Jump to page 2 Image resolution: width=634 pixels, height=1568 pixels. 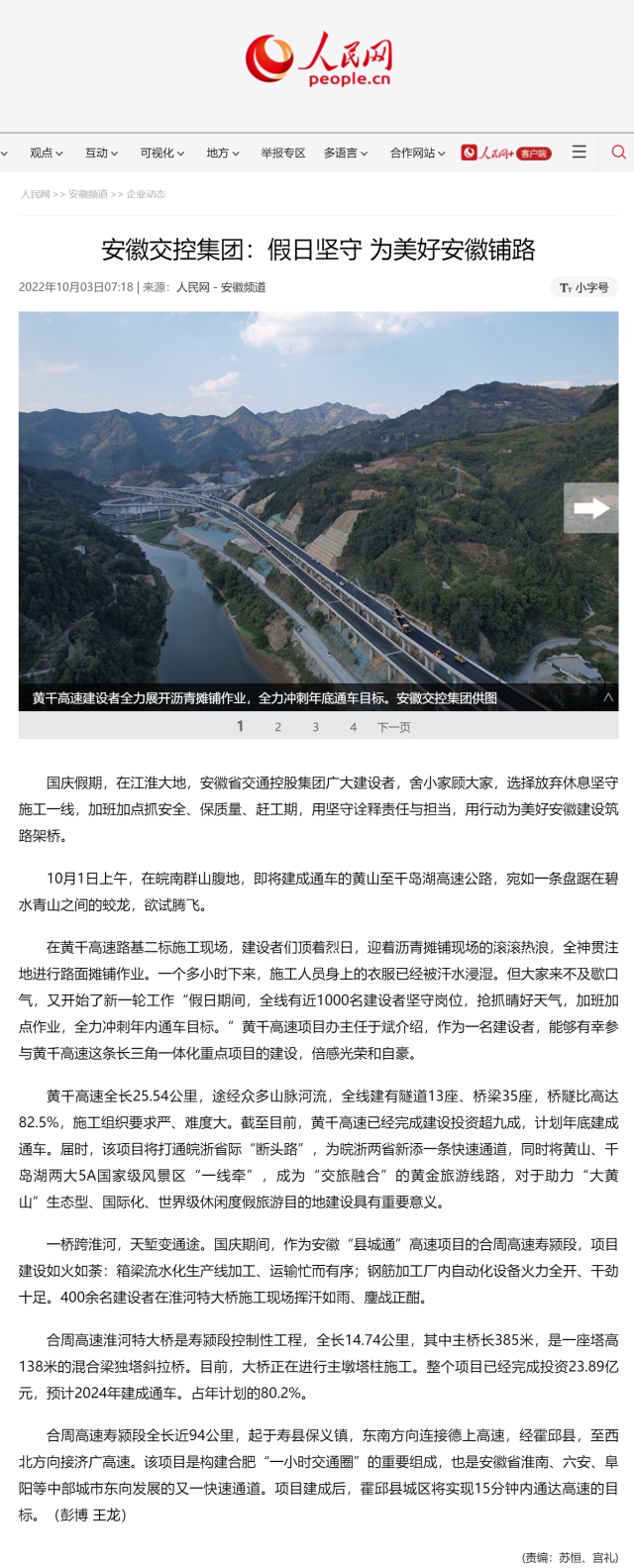point(278,727)
